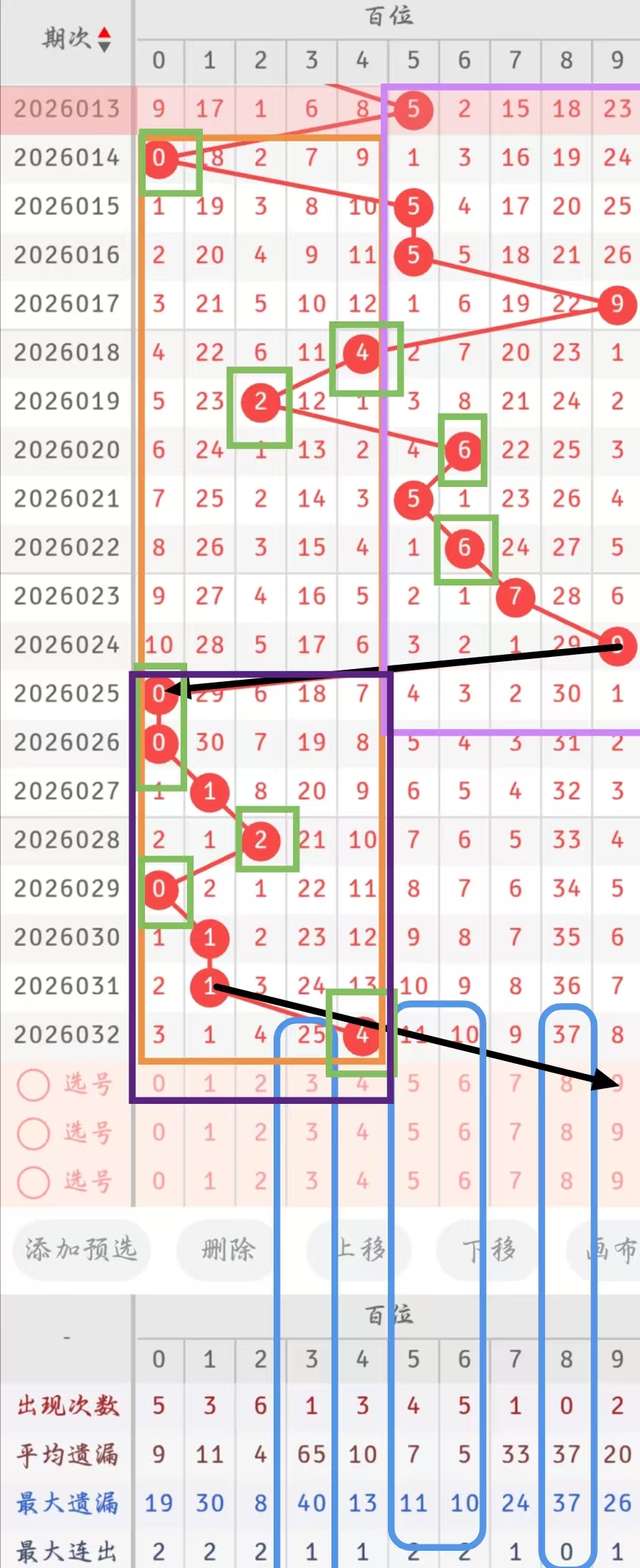Move the selection up with 上移
This screenshot has width=640, height=1568.
(361, 1249)
